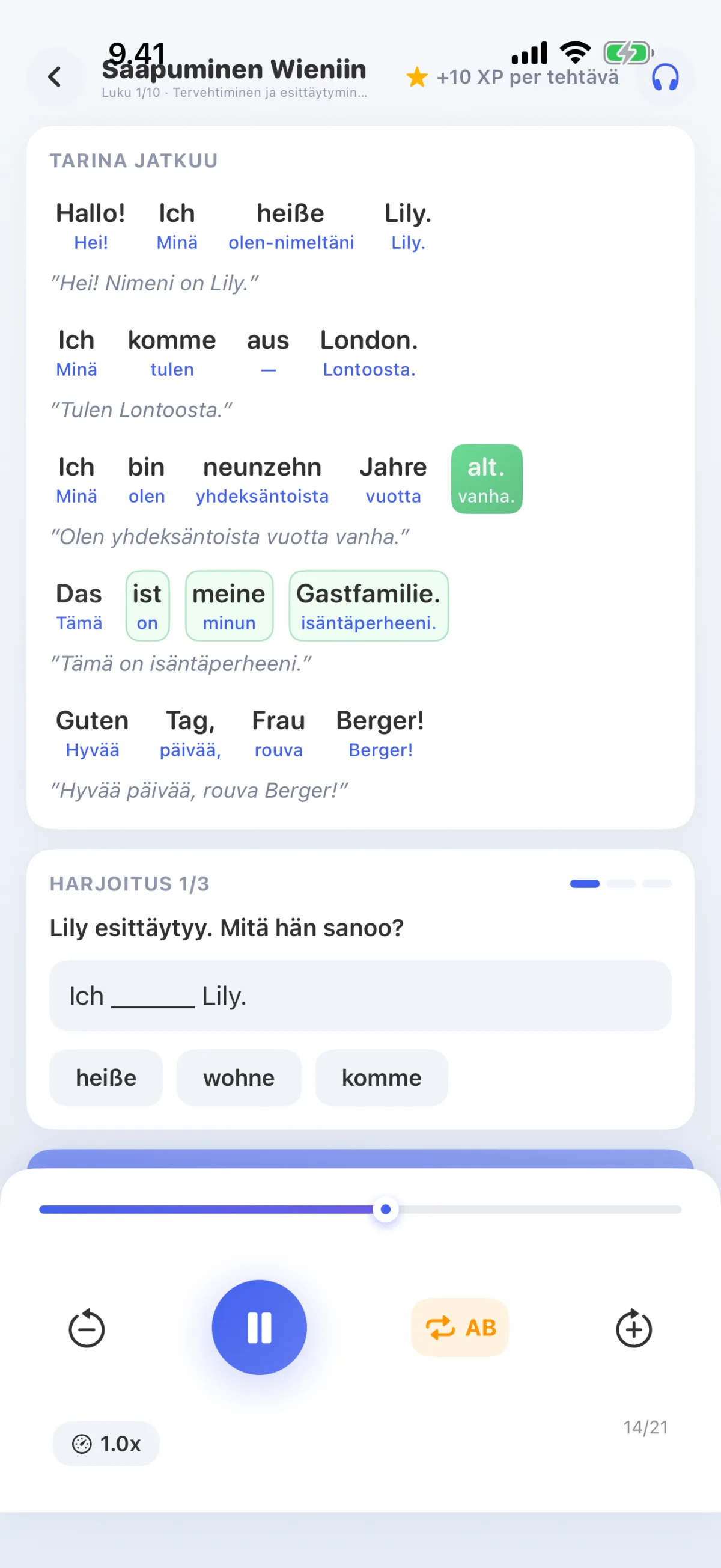Change the 1.0x playback speed

pyautogui.click(x=106, y=1443)
